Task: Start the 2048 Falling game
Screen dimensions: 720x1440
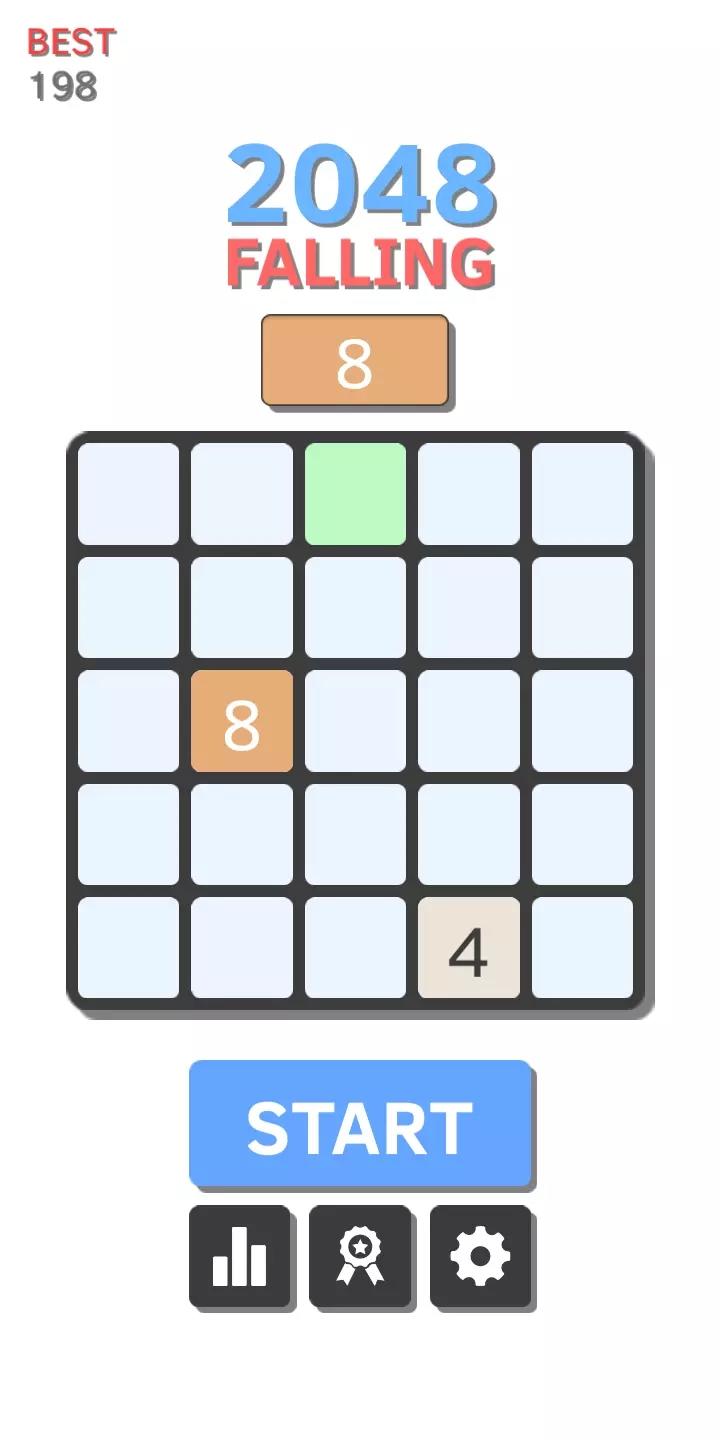Action: (x=360, y=1124)
